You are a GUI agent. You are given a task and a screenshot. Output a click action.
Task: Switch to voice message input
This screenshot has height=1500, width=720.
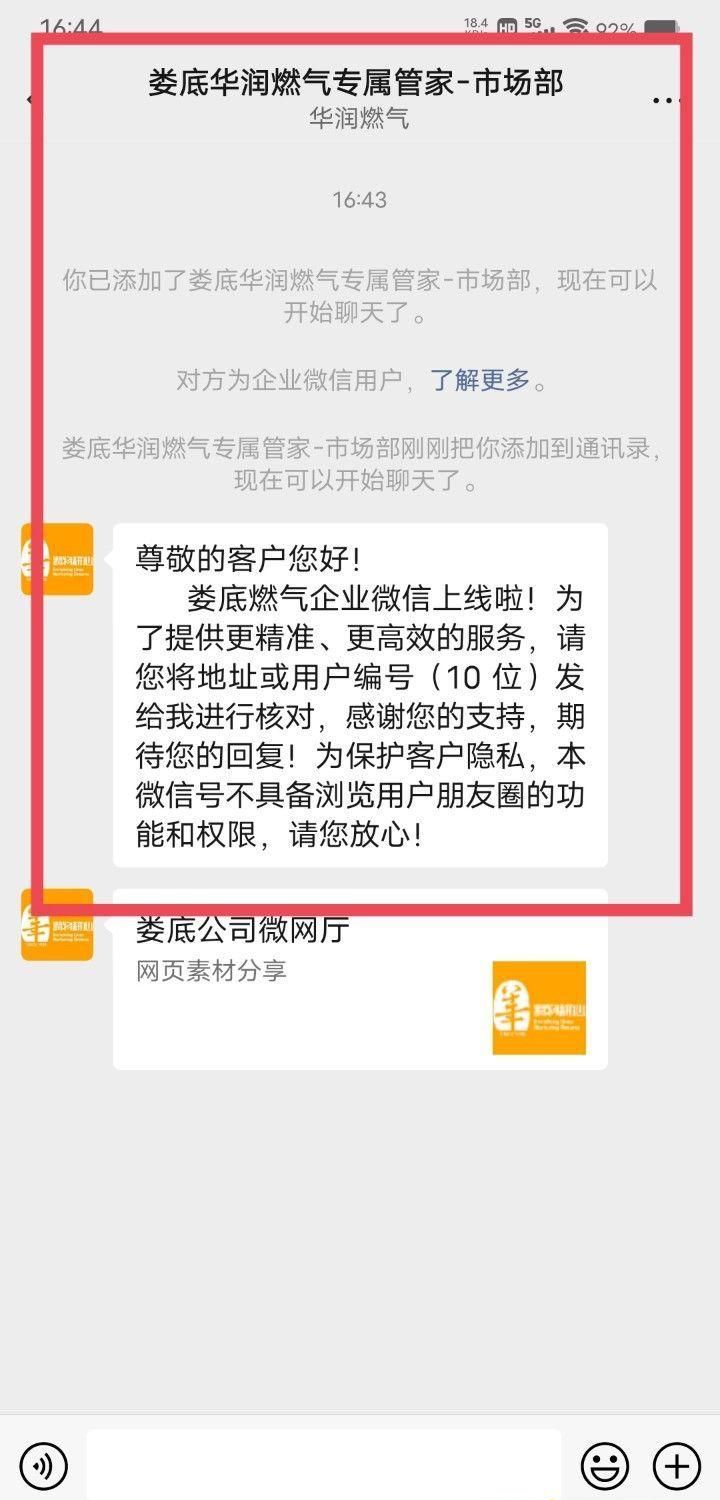(44, 1467)
